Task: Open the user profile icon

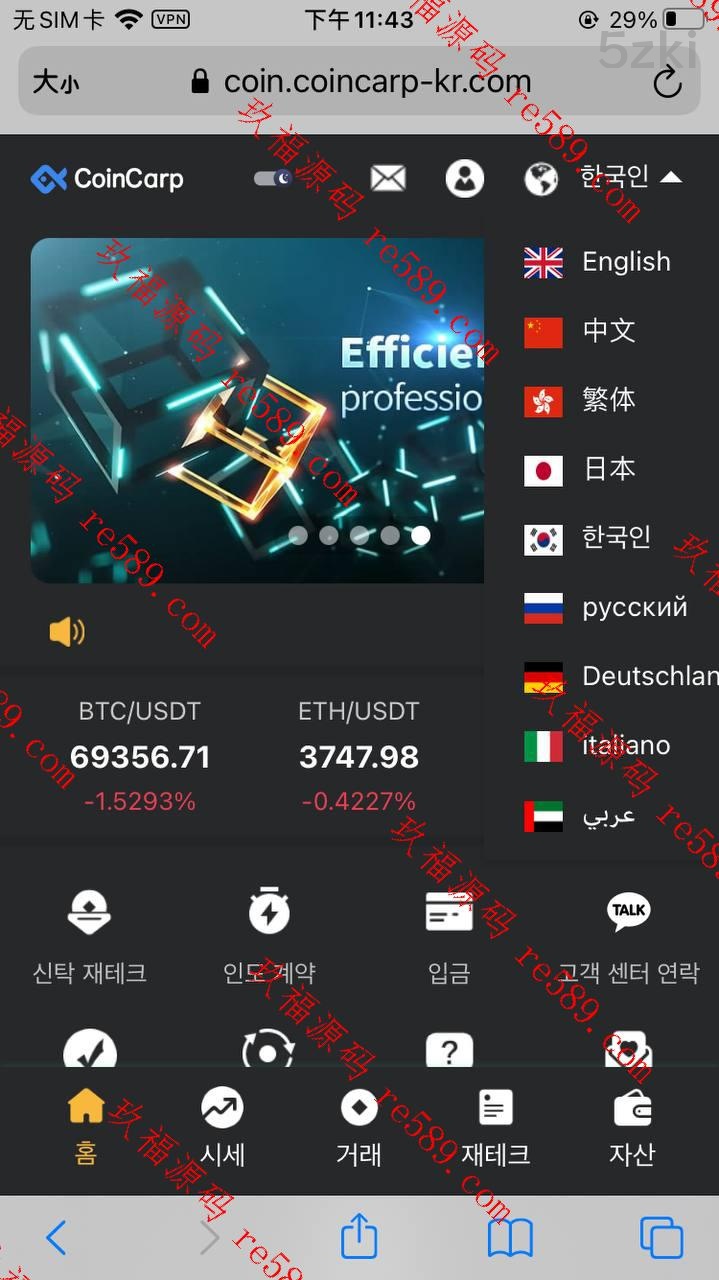Action: pos(464,179)
